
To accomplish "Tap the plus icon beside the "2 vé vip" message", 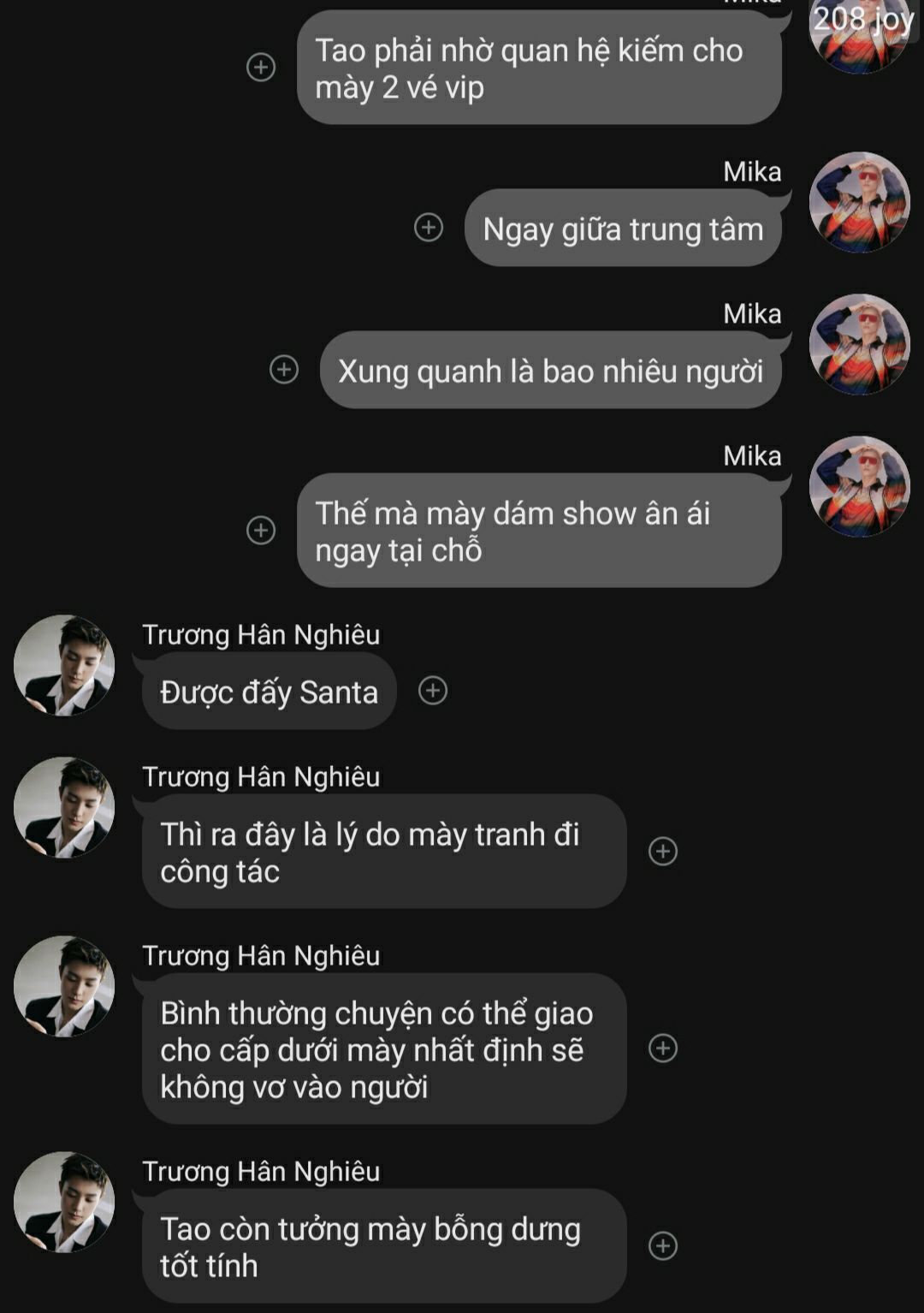I will pyautogui.click(x=261, y=67).
